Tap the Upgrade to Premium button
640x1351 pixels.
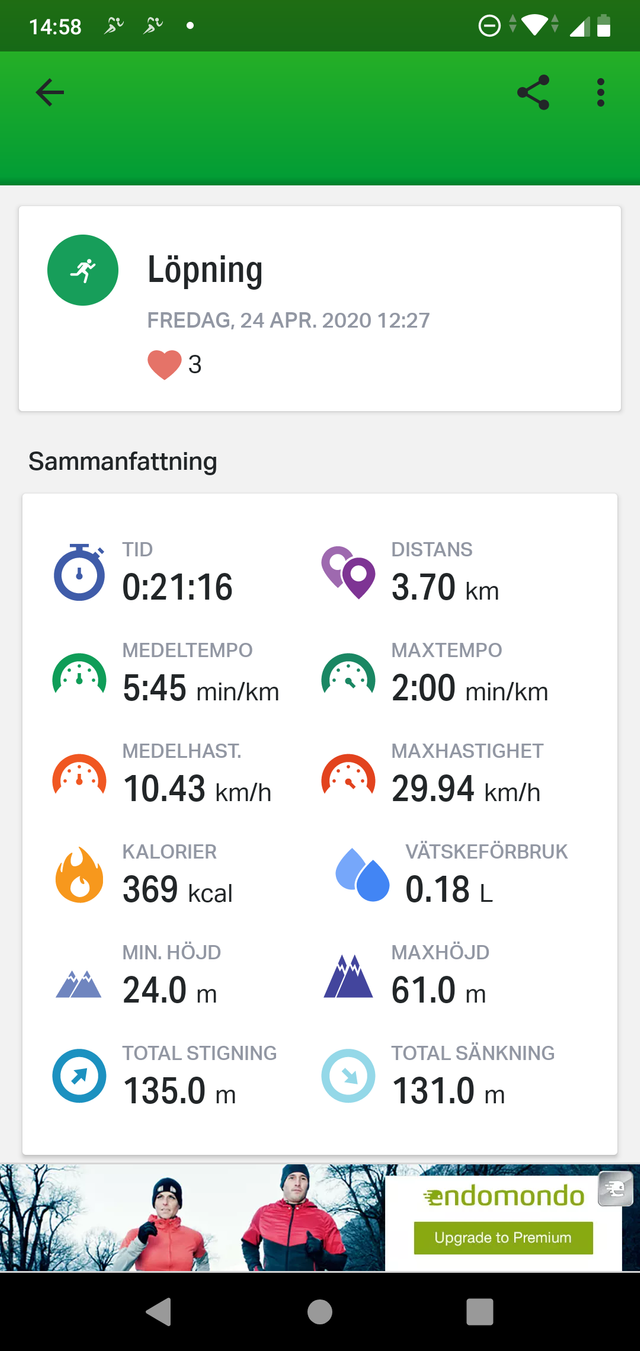pos(503,1237)
